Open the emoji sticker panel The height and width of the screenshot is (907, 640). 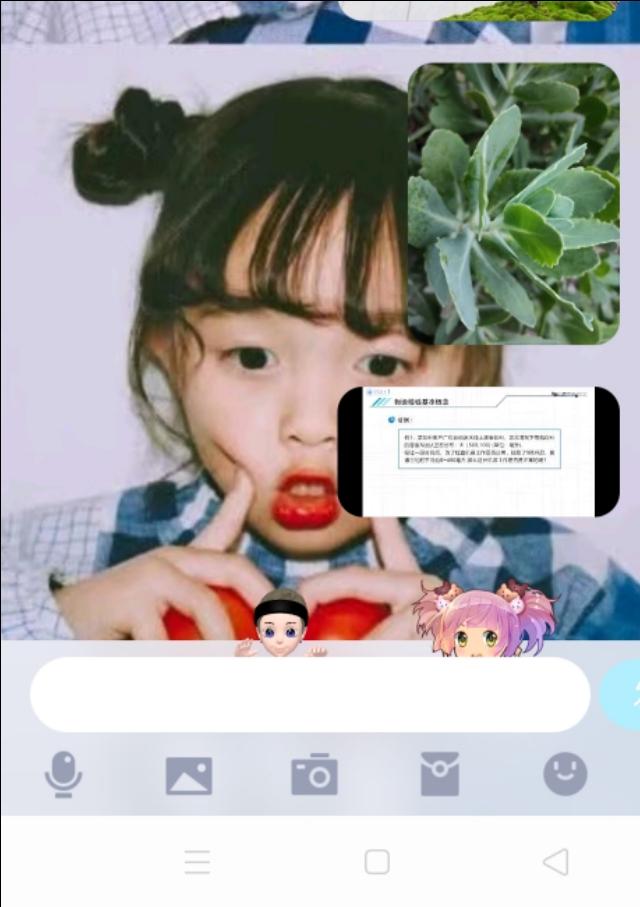pyautogui.click(x=565, y=773)
